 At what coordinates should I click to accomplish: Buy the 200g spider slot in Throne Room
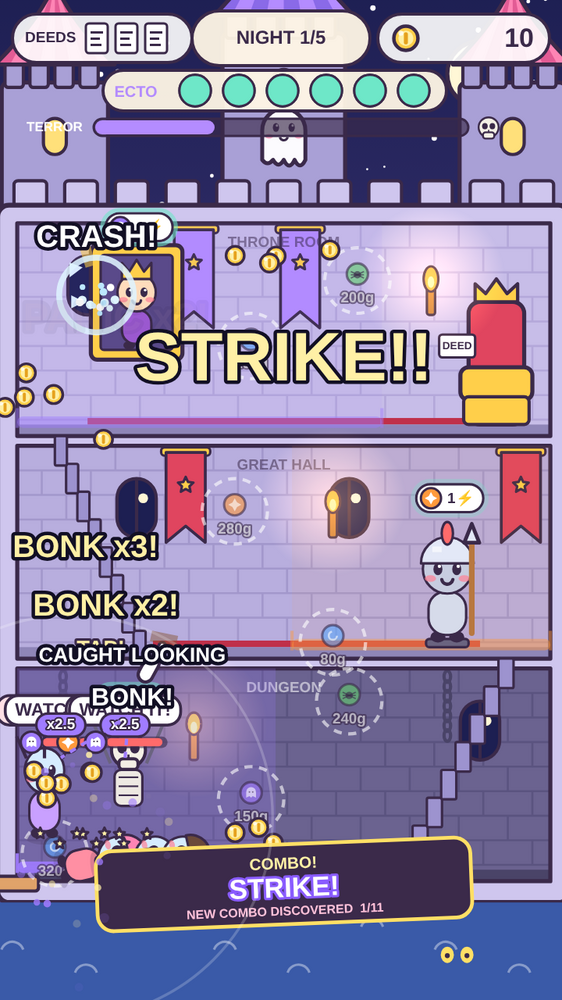point(357,281)
